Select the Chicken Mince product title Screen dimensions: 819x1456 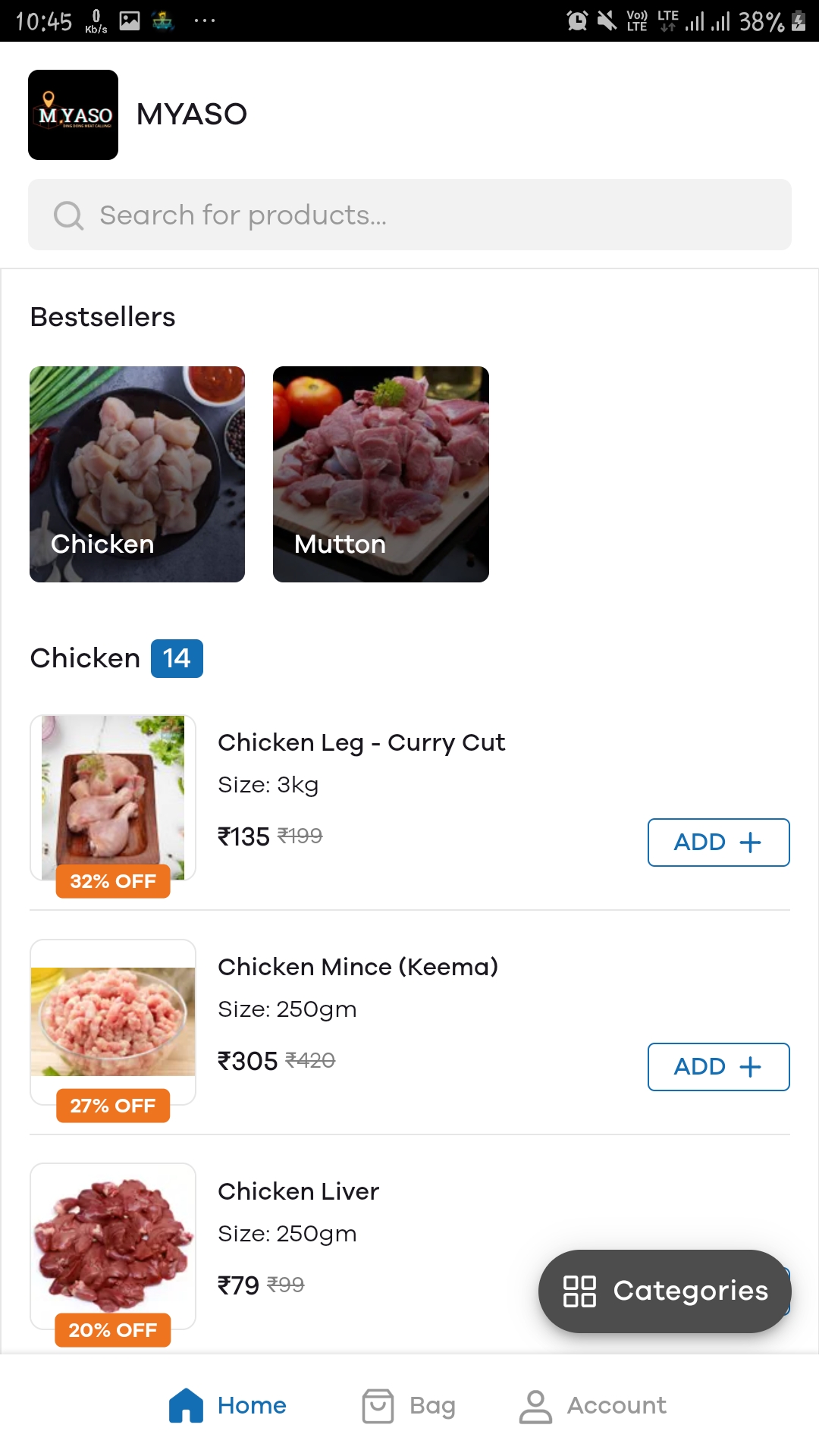(357, 967)
